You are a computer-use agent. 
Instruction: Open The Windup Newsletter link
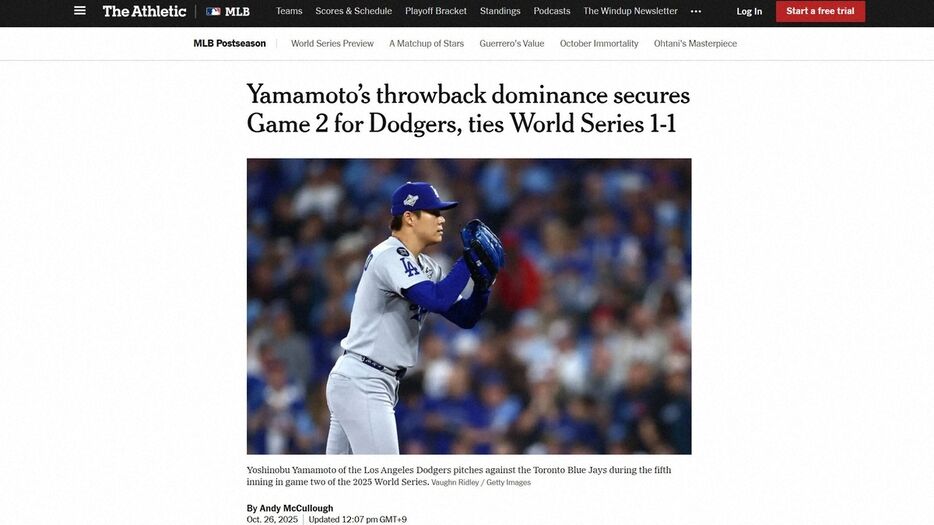(x=630, y=11)
